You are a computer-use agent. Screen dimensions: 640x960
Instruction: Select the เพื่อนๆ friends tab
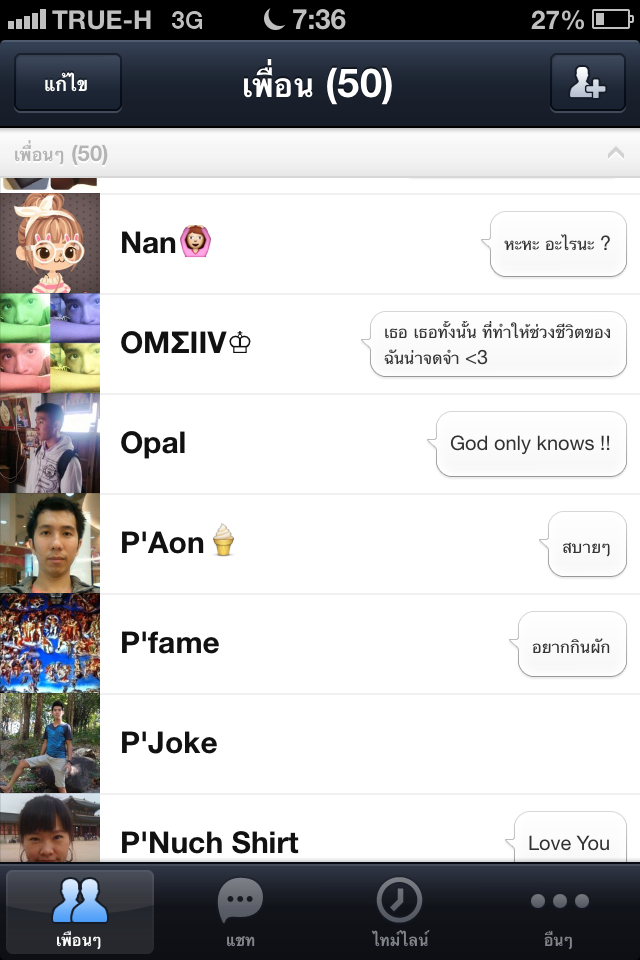tap(80, 912)
